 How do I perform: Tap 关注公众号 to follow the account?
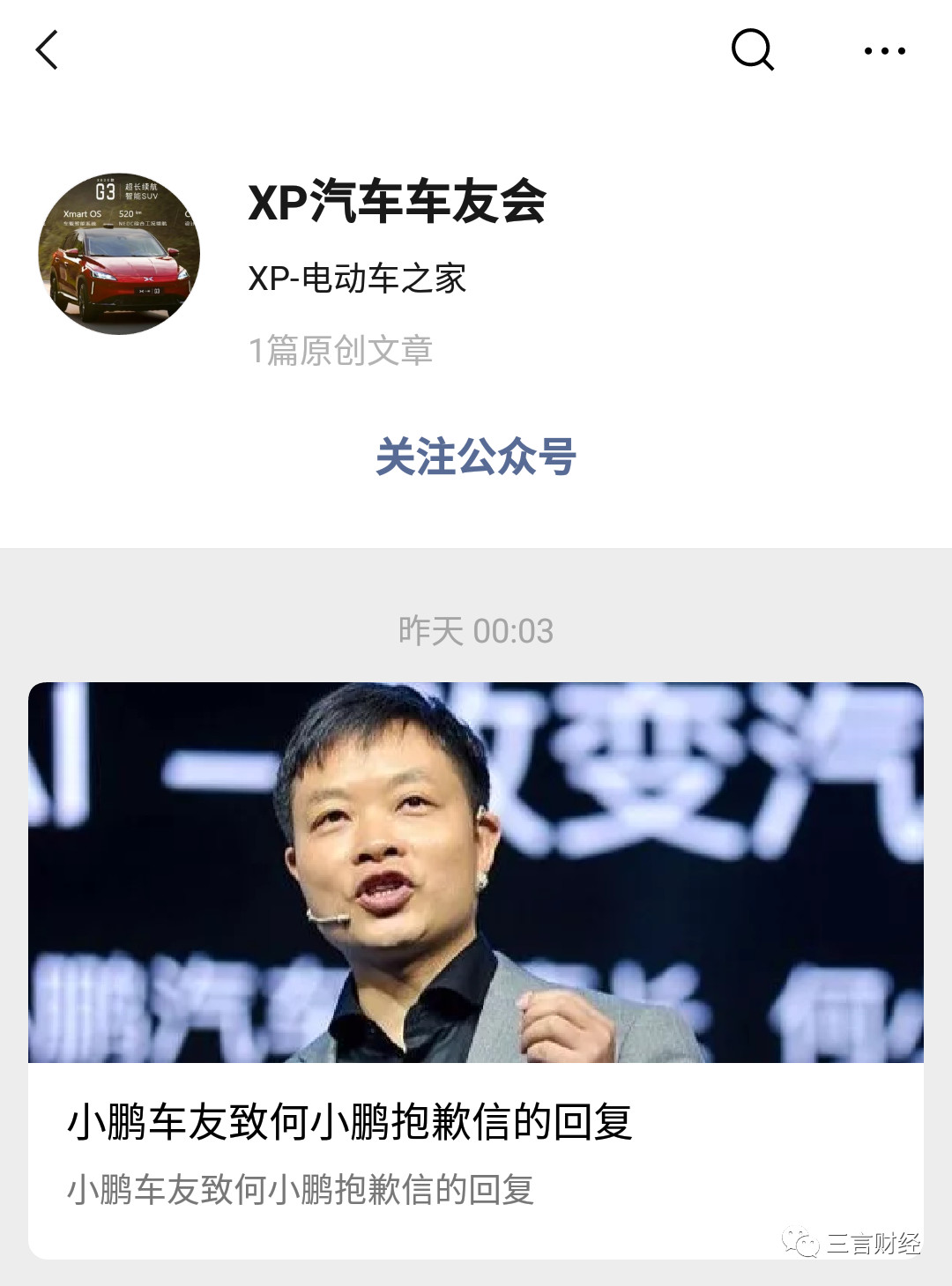[x=475, y=457]
